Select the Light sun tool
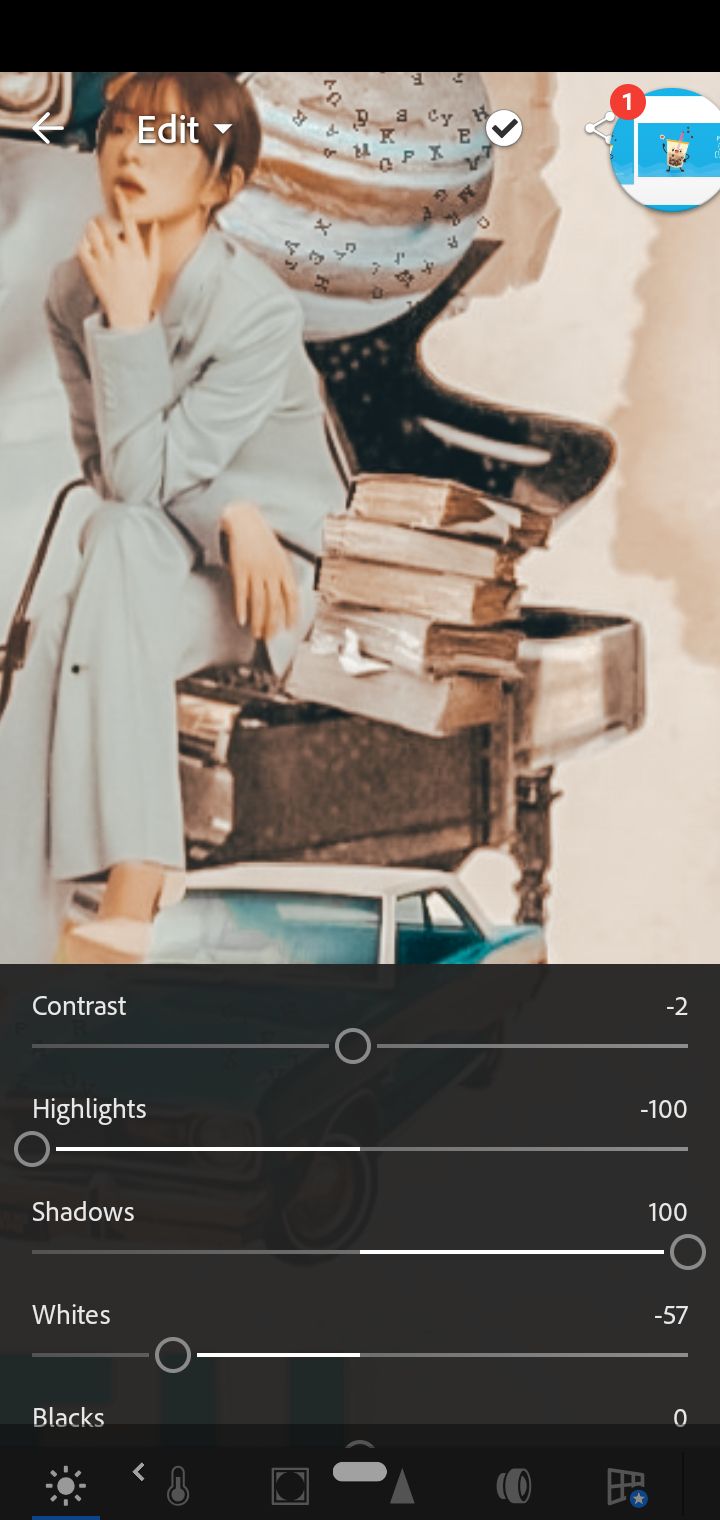 coord(66,1486)
